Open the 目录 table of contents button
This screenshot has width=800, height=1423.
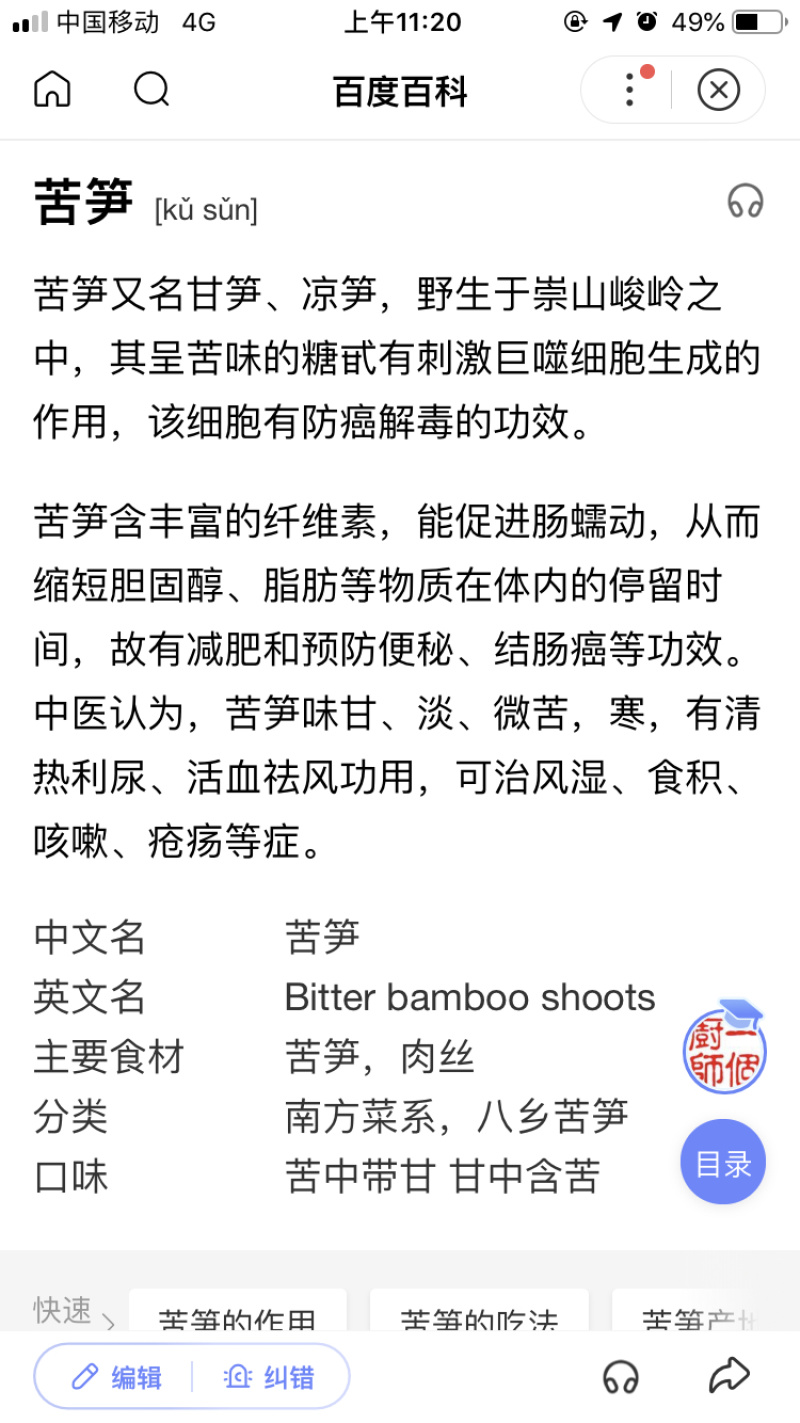tap(723, 1163)
